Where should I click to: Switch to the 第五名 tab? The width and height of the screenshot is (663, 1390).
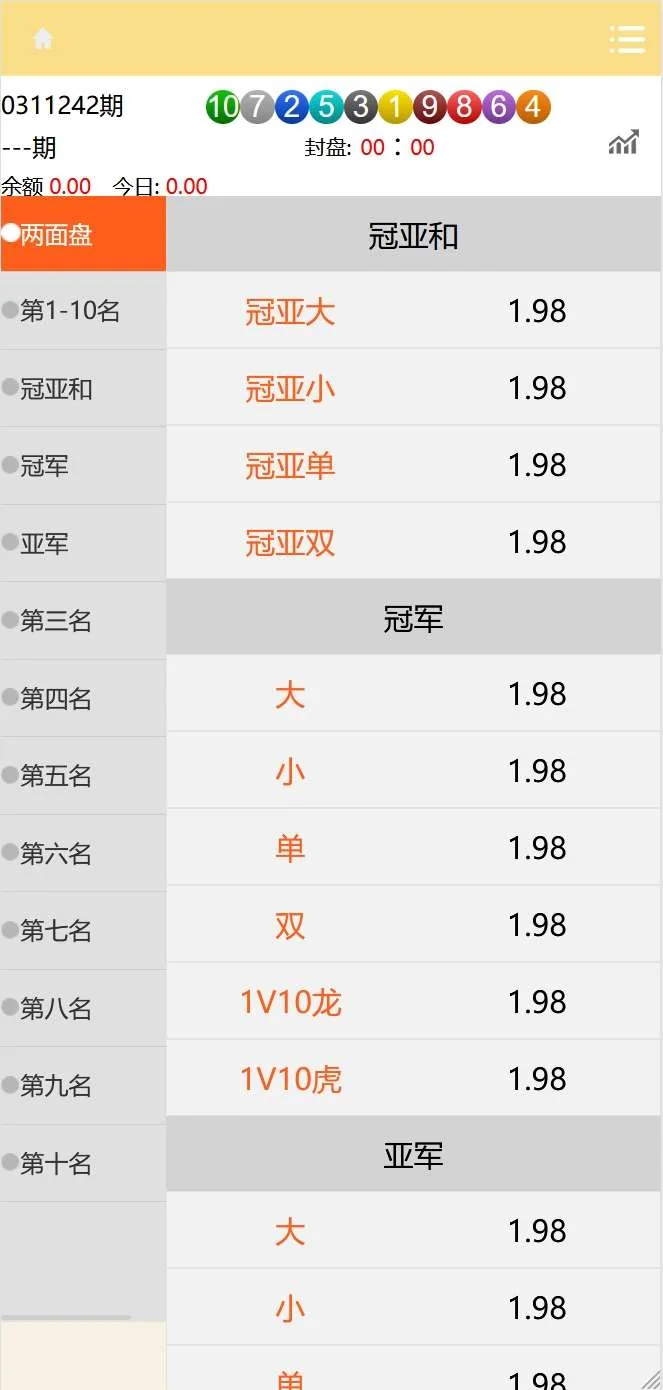83,775
